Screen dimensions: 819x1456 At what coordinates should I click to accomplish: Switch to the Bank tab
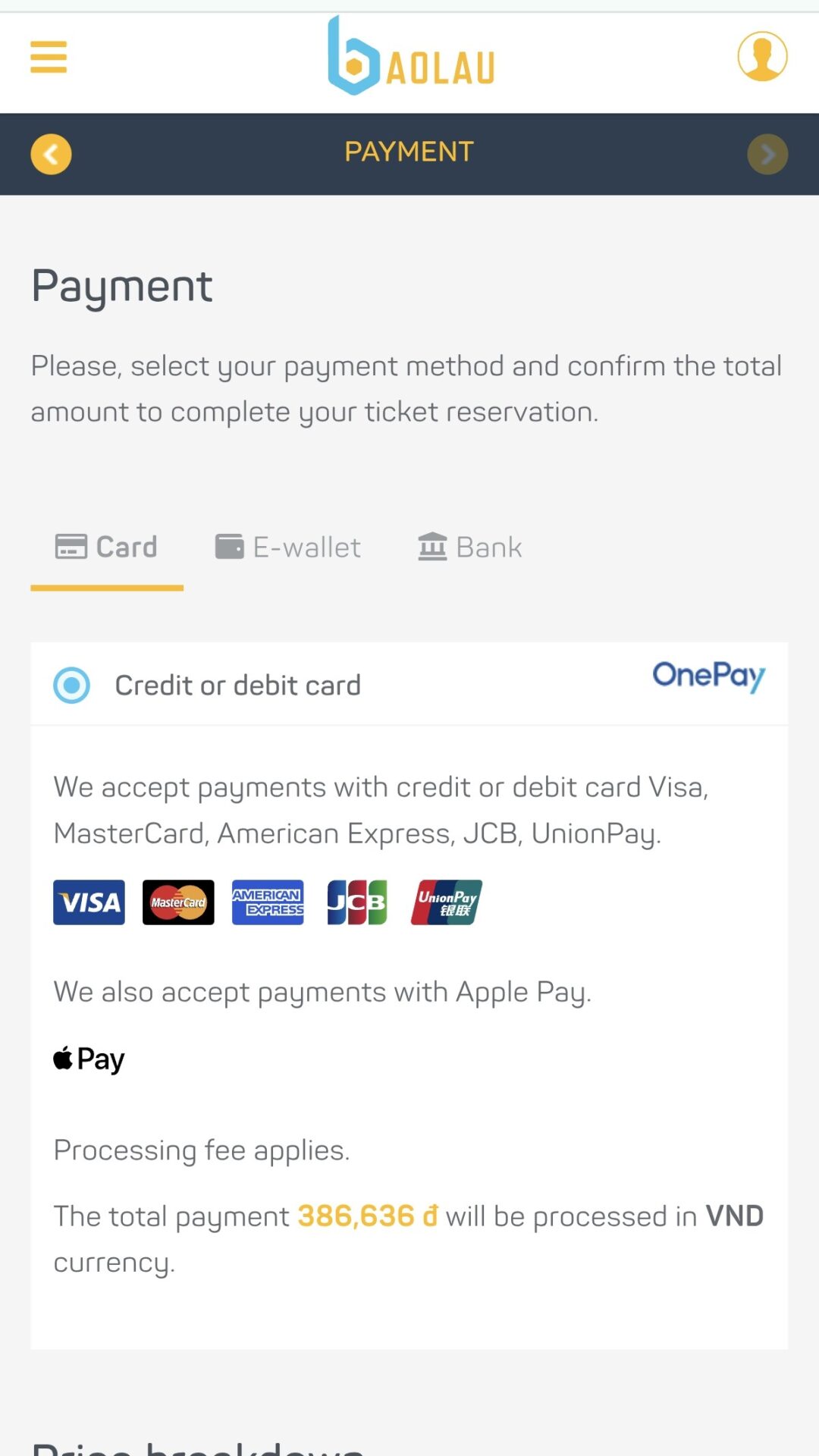[469, 548]
